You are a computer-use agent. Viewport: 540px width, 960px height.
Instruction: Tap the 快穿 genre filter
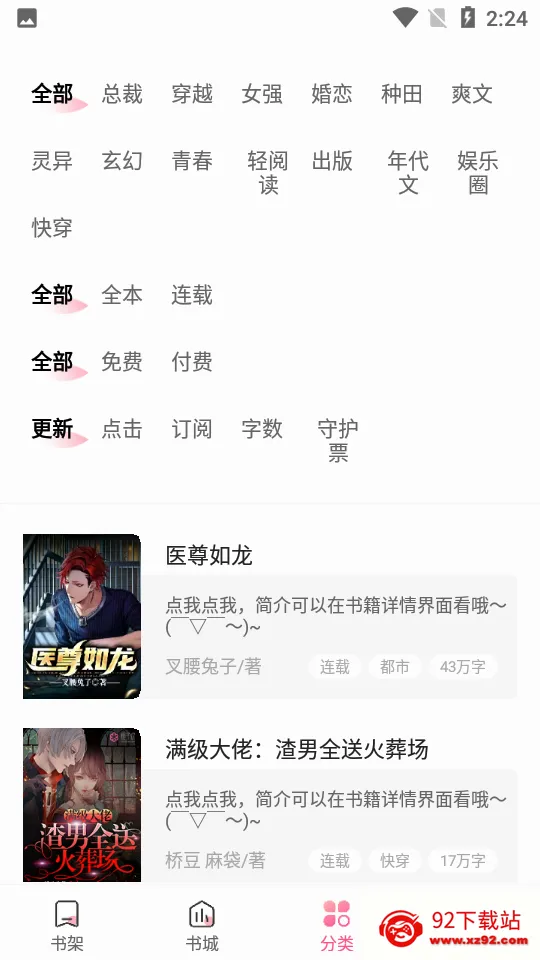tap(52, 228)
